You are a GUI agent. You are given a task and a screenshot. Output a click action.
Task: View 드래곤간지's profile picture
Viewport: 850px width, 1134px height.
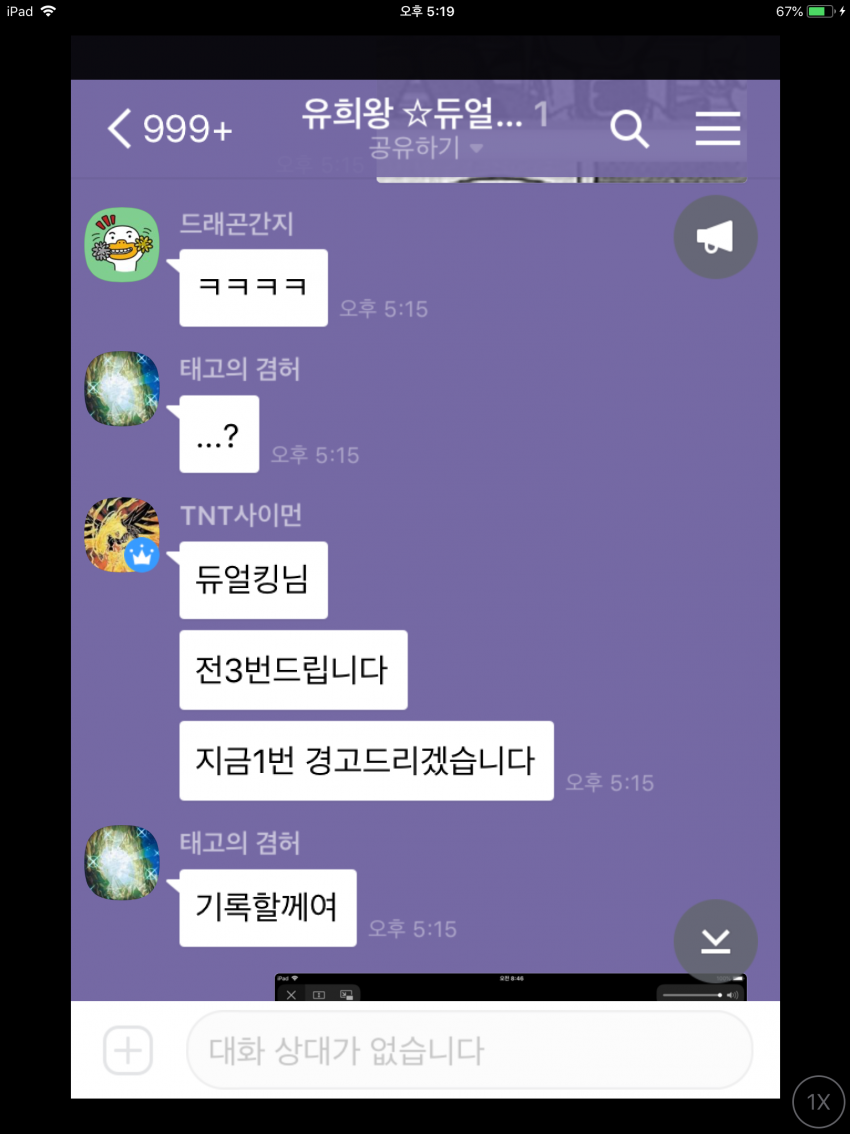tap(122, 244)
